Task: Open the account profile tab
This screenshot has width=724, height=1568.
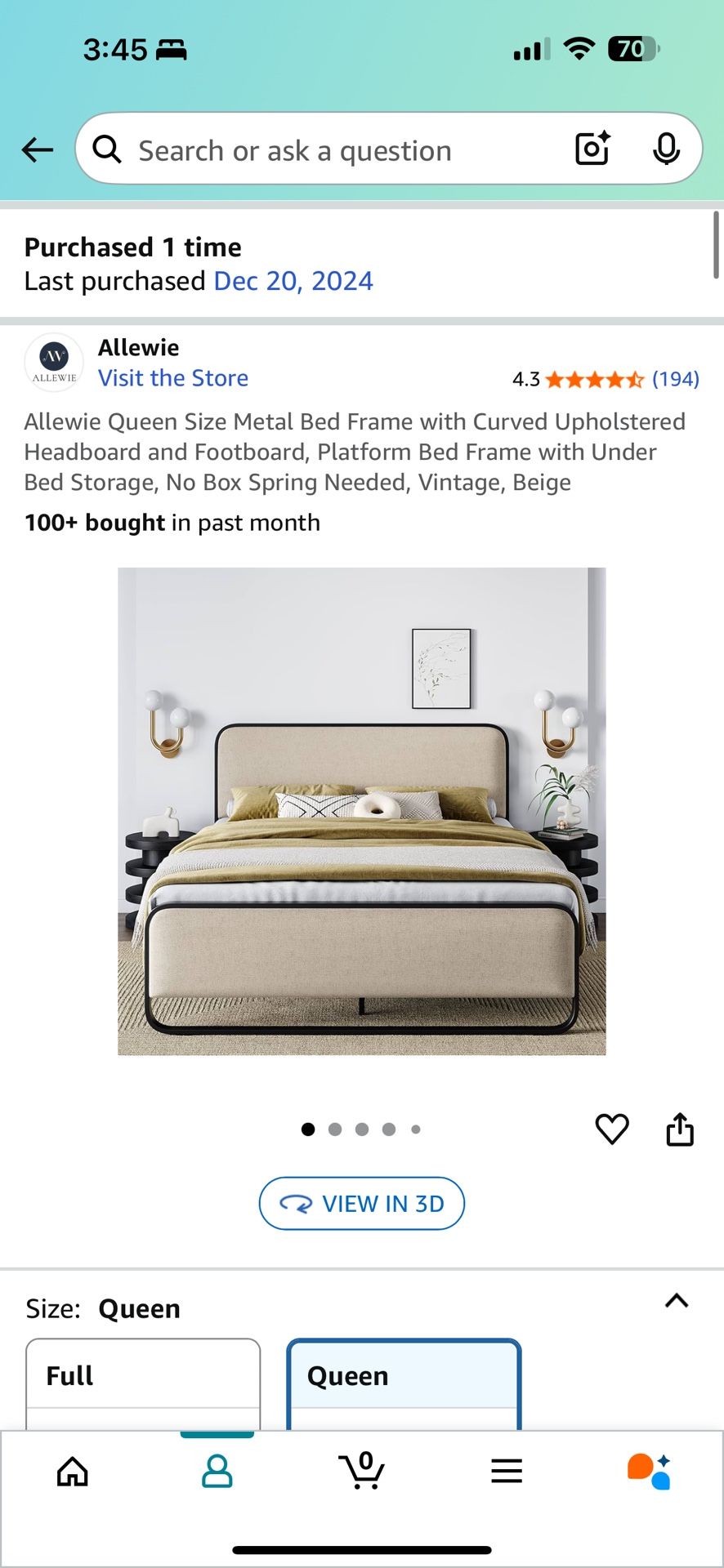Action: click(217, 1471)
